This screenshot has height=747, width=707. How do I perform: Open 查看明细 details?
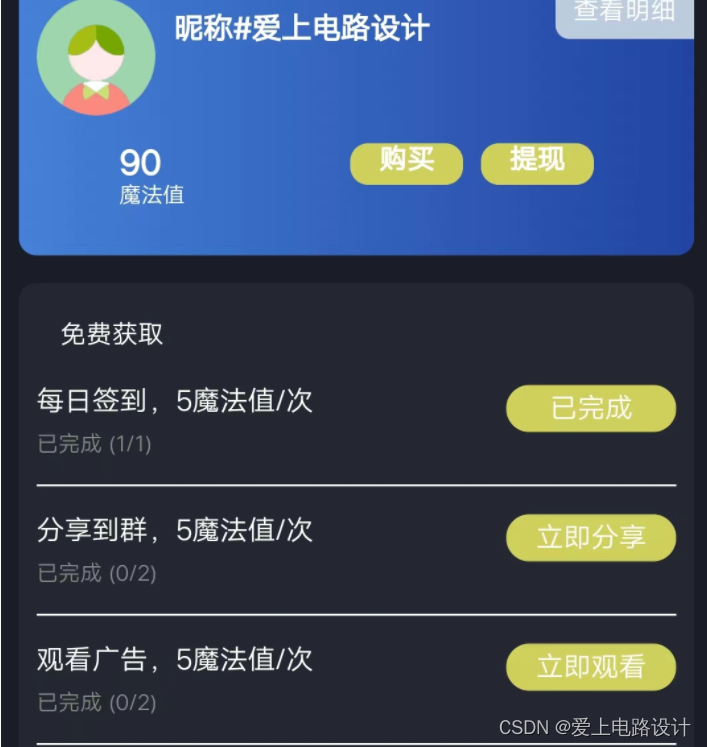click(626, 14)
